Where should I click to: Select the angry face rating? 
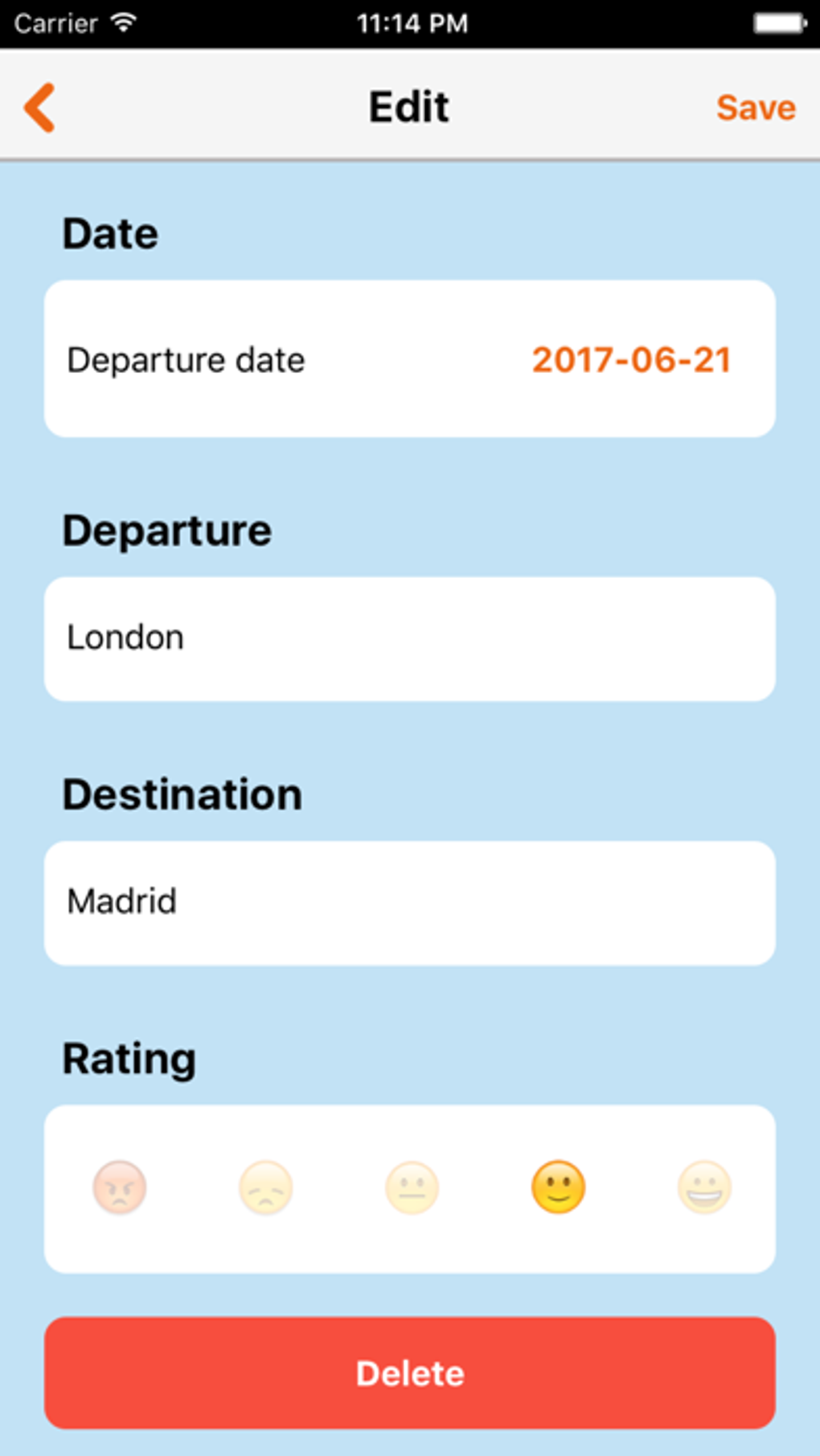click(x=120, y=1187)
